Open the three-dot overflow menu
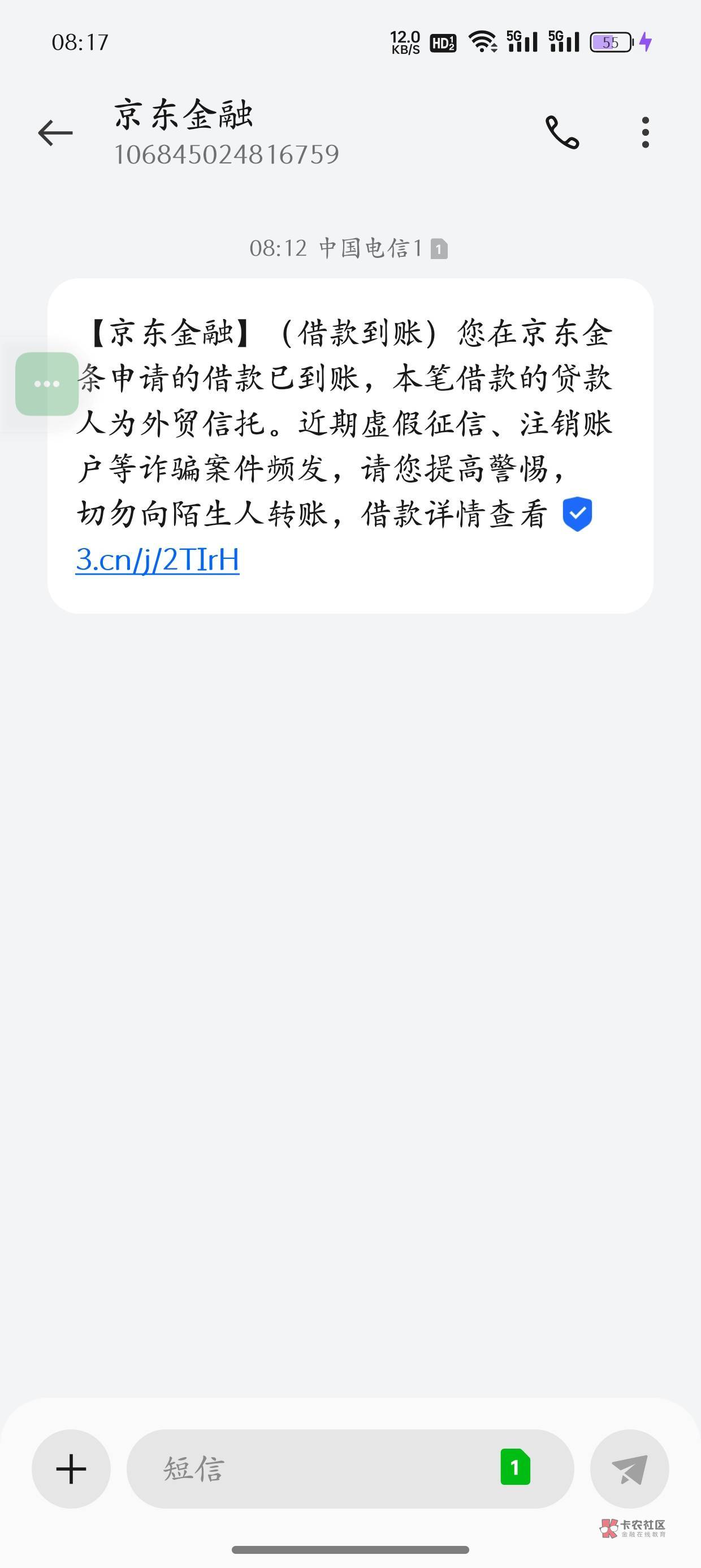 pyautogui.click(x=645, y=132)
